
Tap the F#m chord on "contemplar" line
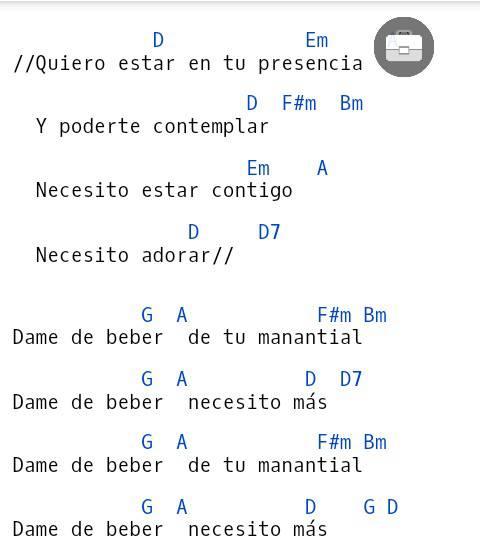coord(299,103)
